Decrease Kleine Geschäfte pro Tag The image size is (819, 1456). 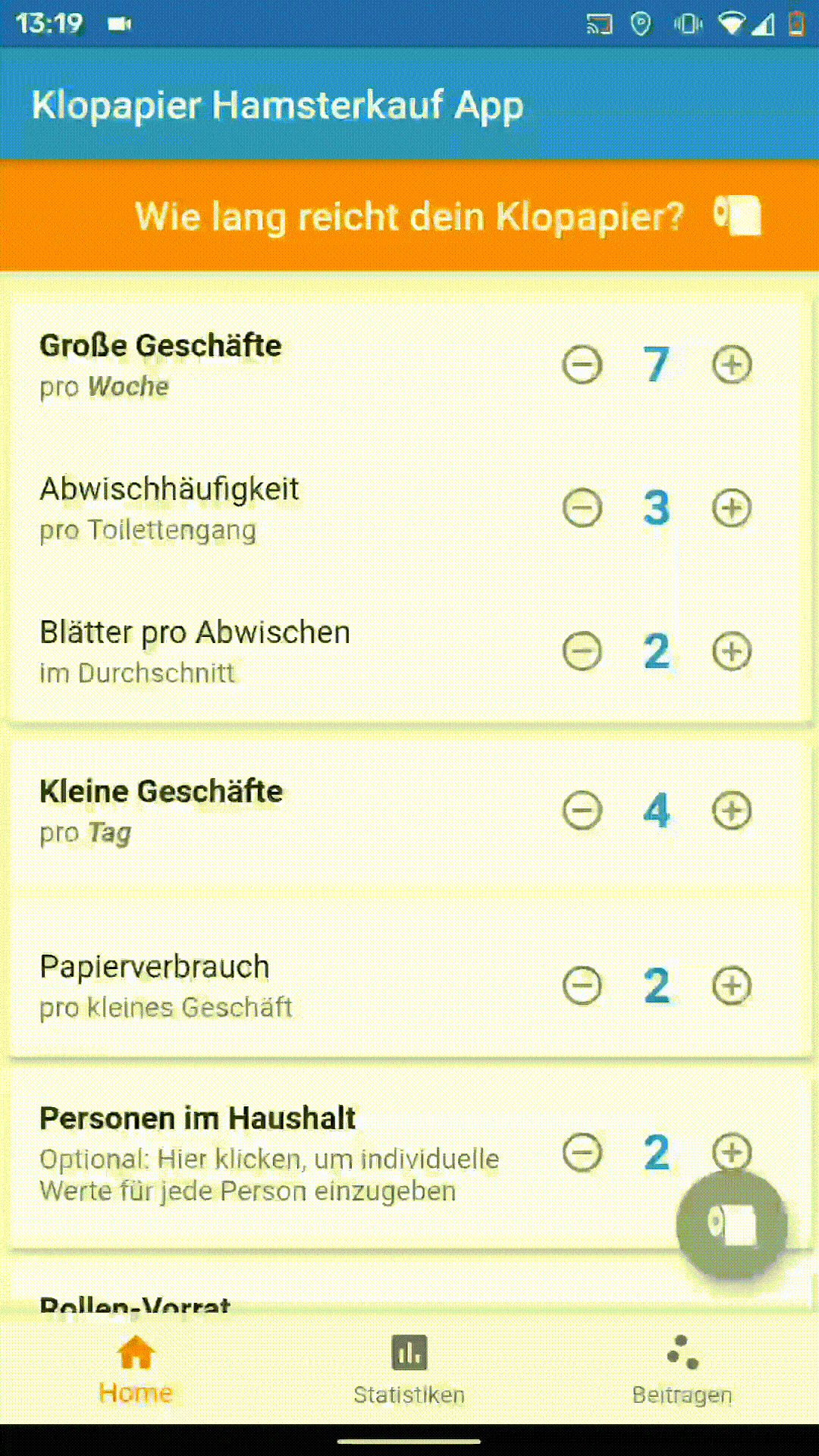(x=582, y=811)
